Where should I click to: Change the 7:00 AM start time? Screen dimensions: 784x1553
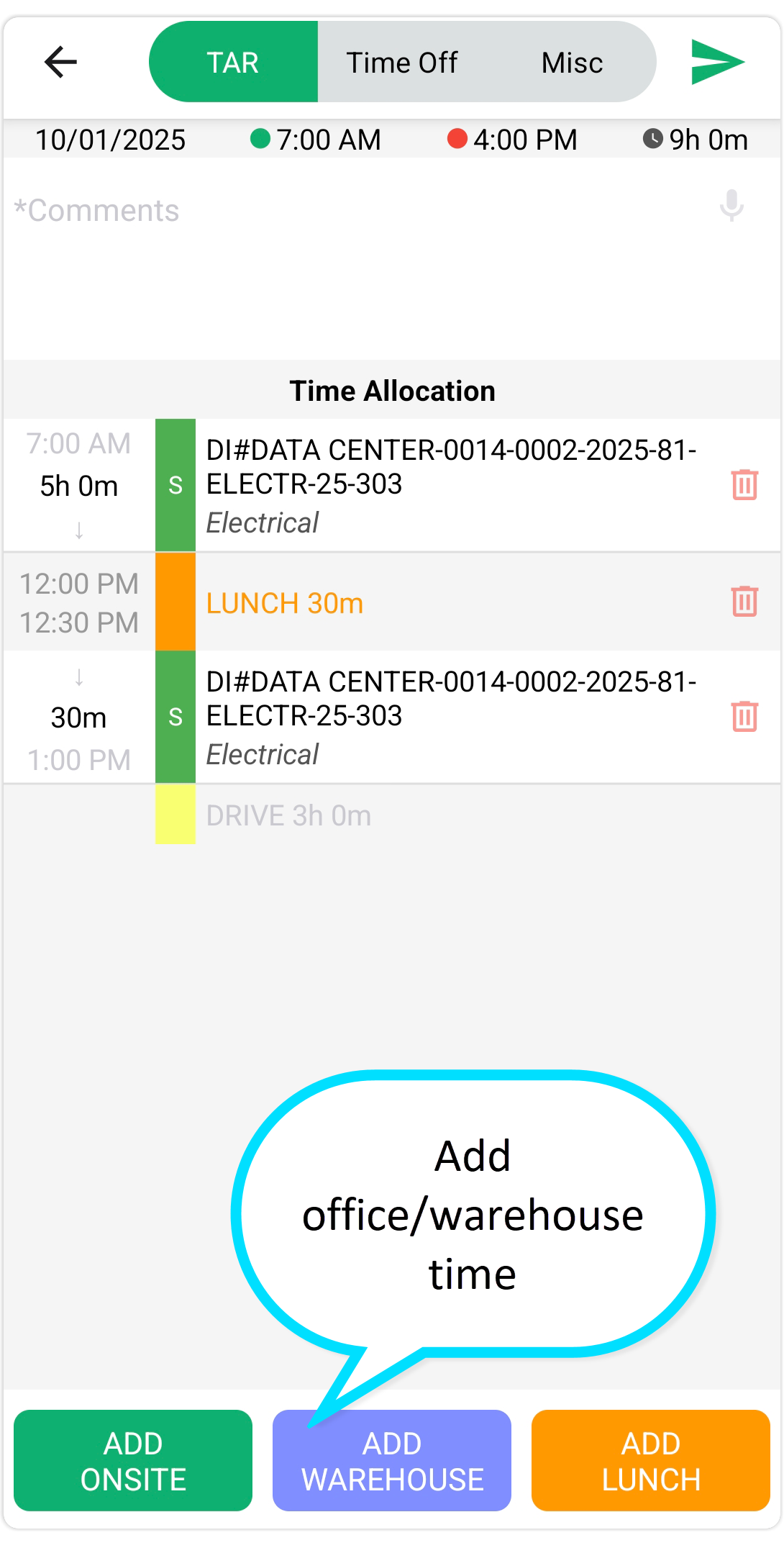pos(316,140)
